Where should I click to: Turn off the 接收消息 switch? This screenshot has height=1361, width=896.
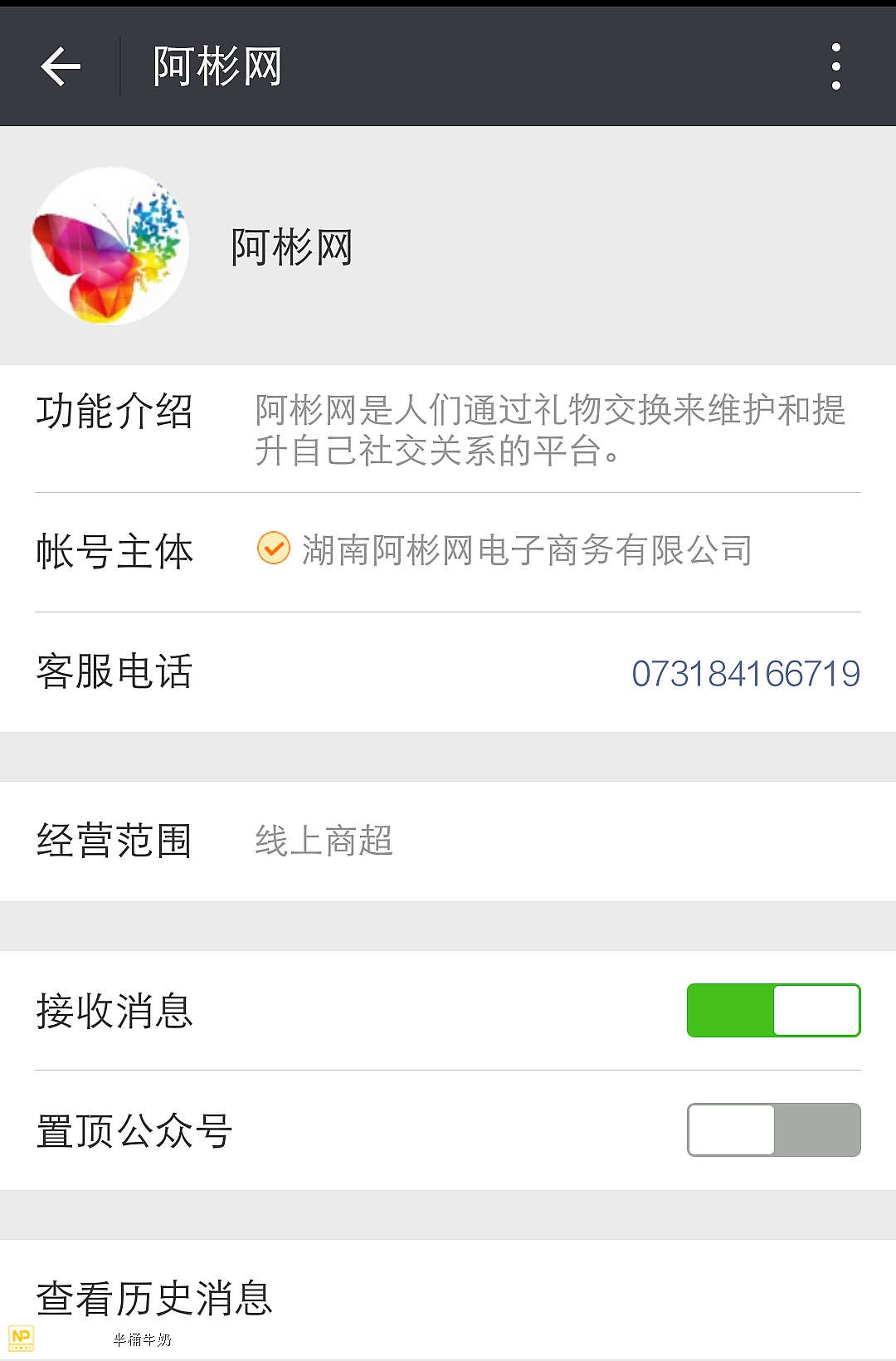click(773, 1010)
